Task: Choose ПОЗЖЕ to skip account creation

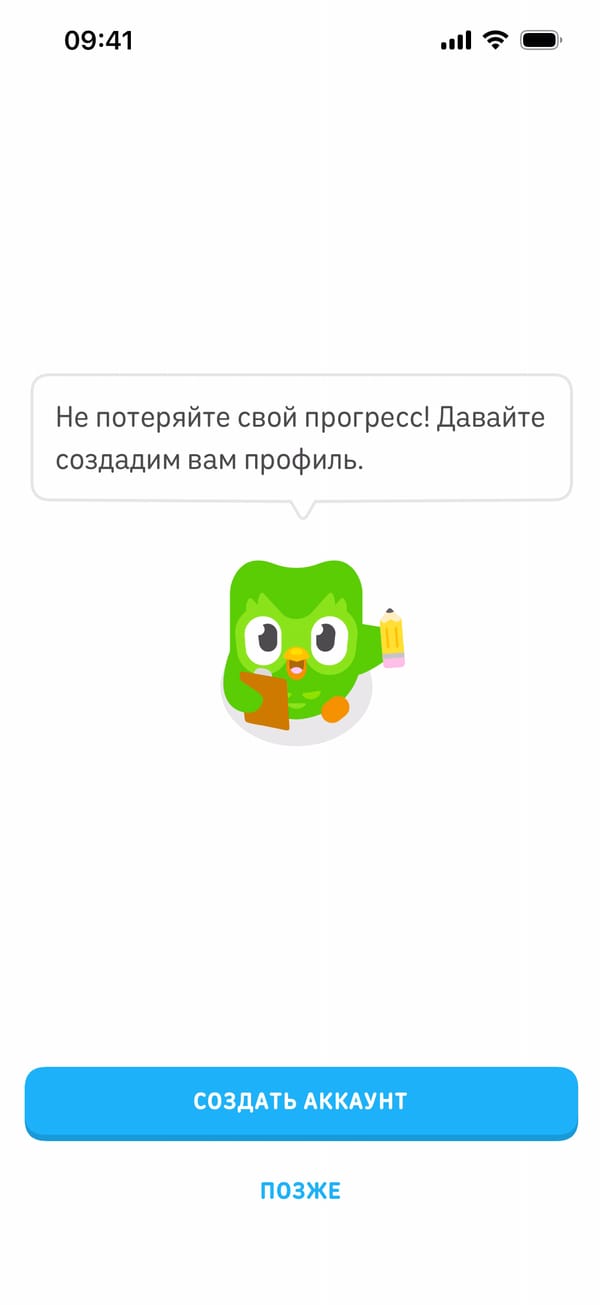Action: [x=301, y=1190]
